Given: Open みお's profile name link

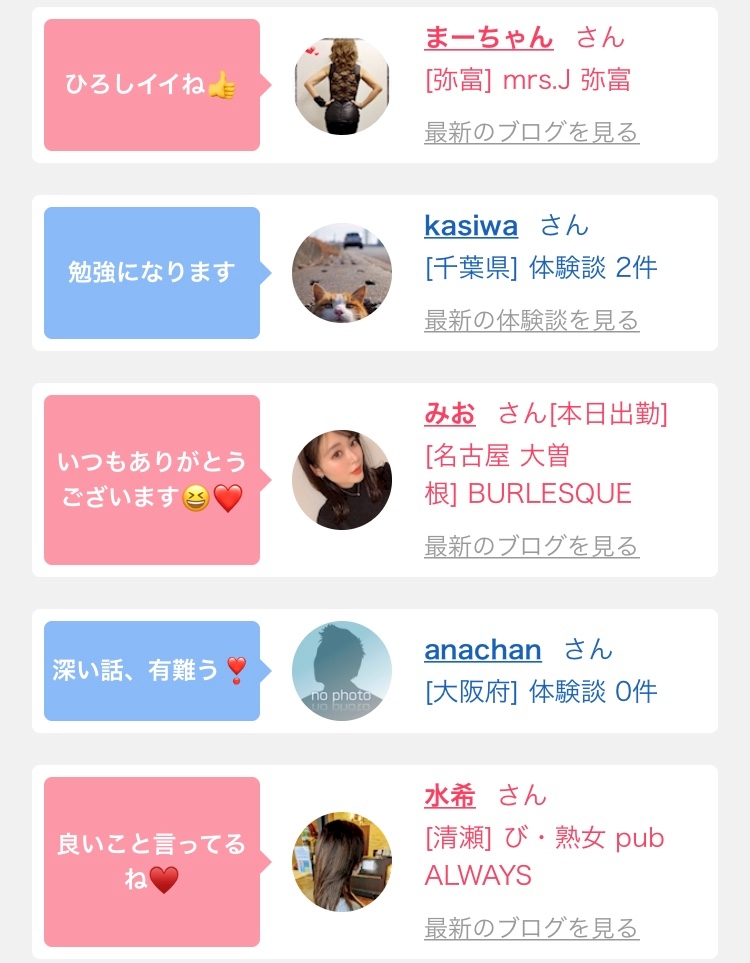Looking at the screenshot, I should point(450,413).
